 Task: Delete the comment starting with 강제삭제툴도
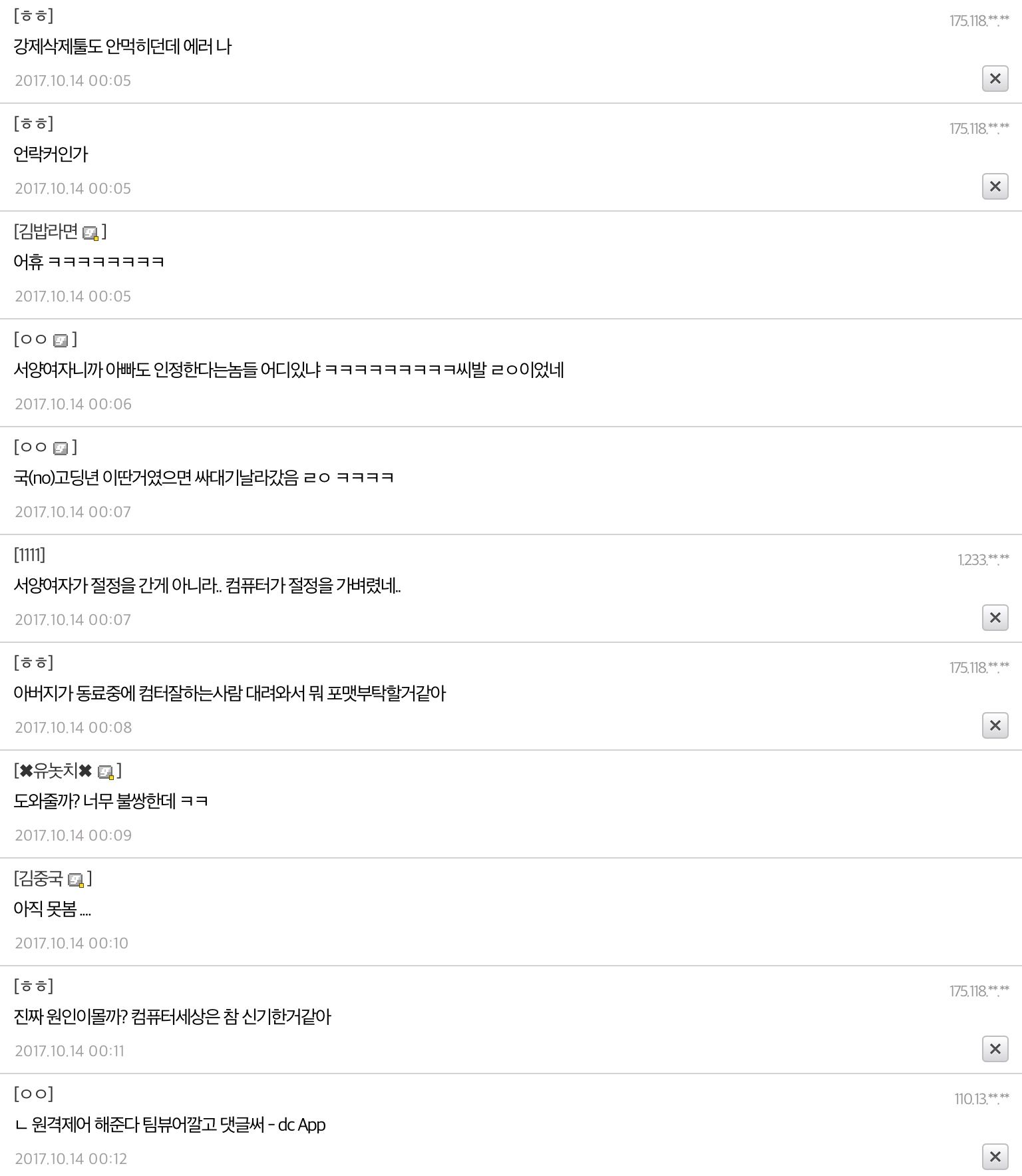(x=995, y=79)
